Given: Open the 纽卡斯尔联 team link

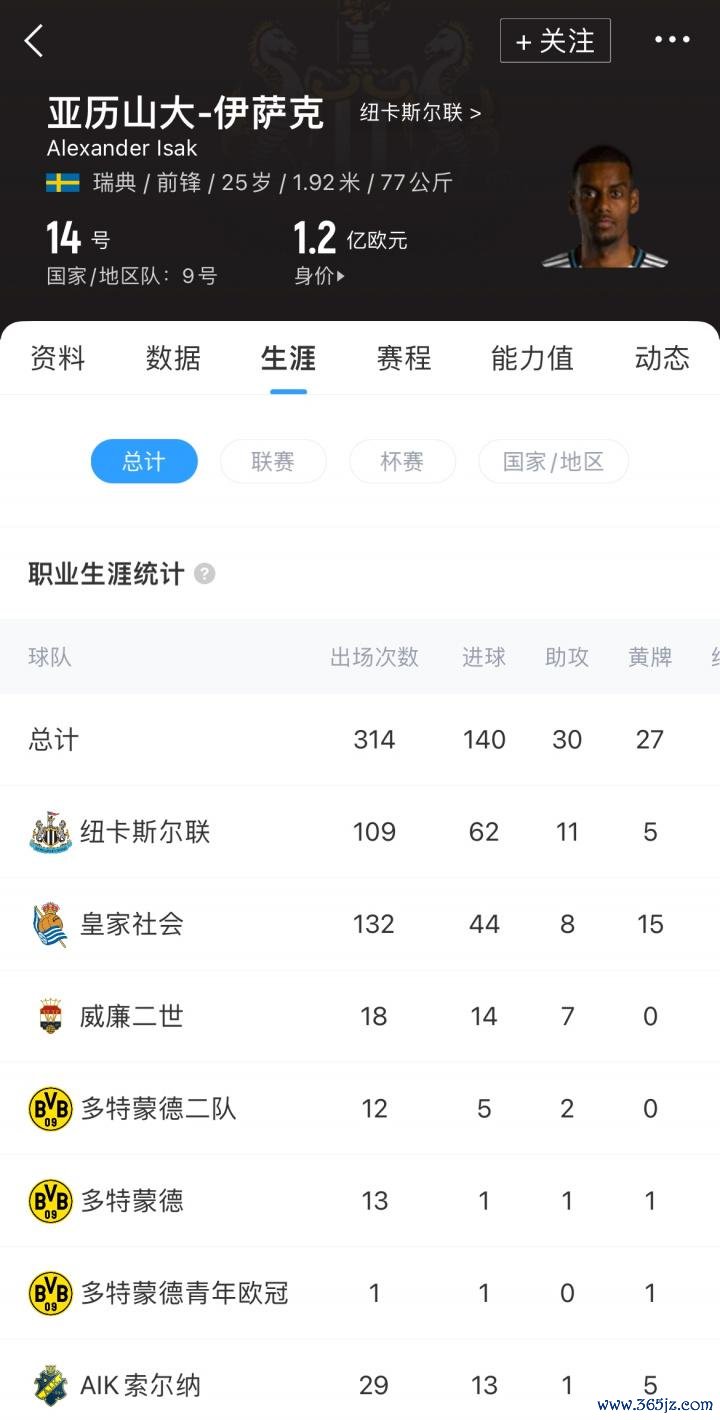Looking at the screenshot, I should 421,113.
